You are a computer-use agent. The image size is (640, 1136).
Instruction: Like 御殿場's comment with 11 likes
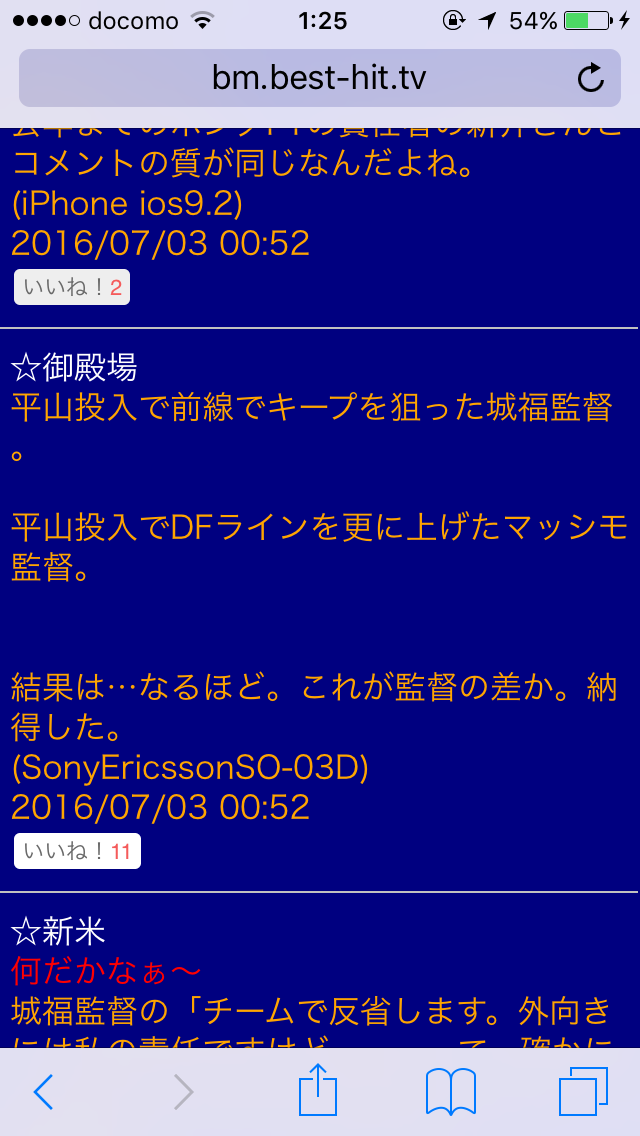(x=77, y=852)
